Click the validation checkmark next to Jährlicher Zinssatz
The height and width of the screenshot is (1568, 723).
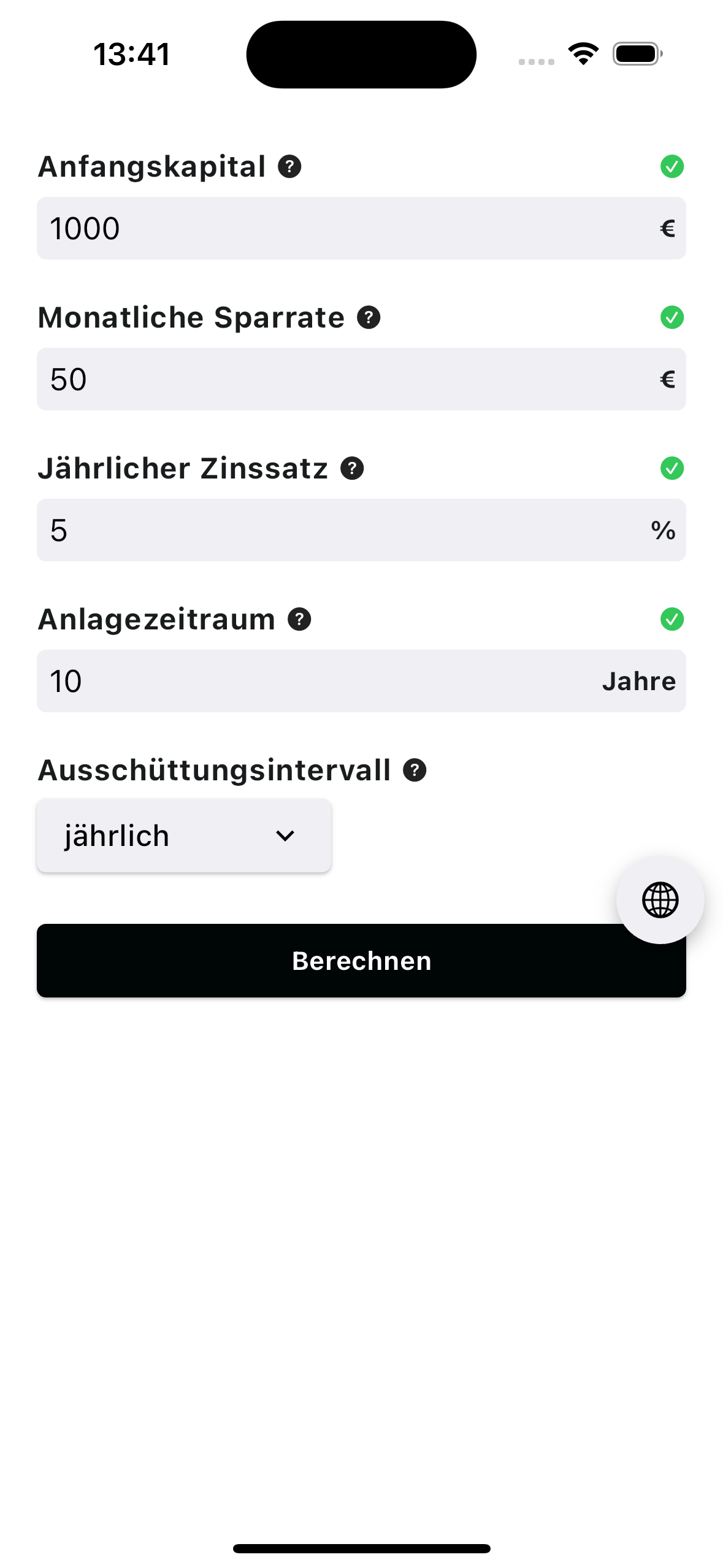click(672, 468)
